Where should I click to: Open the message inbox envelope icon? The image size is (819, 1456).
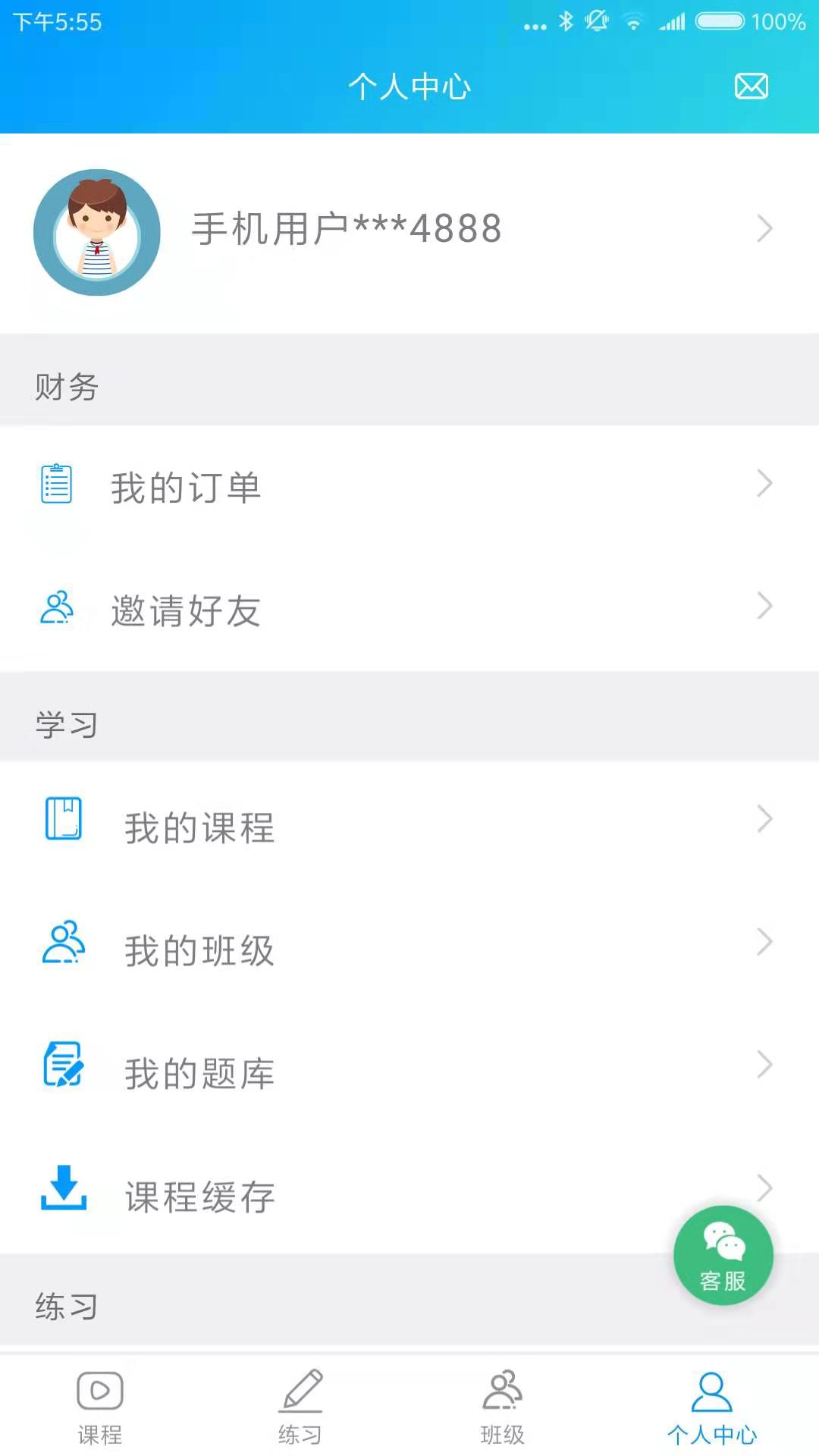tap(752, 86)
